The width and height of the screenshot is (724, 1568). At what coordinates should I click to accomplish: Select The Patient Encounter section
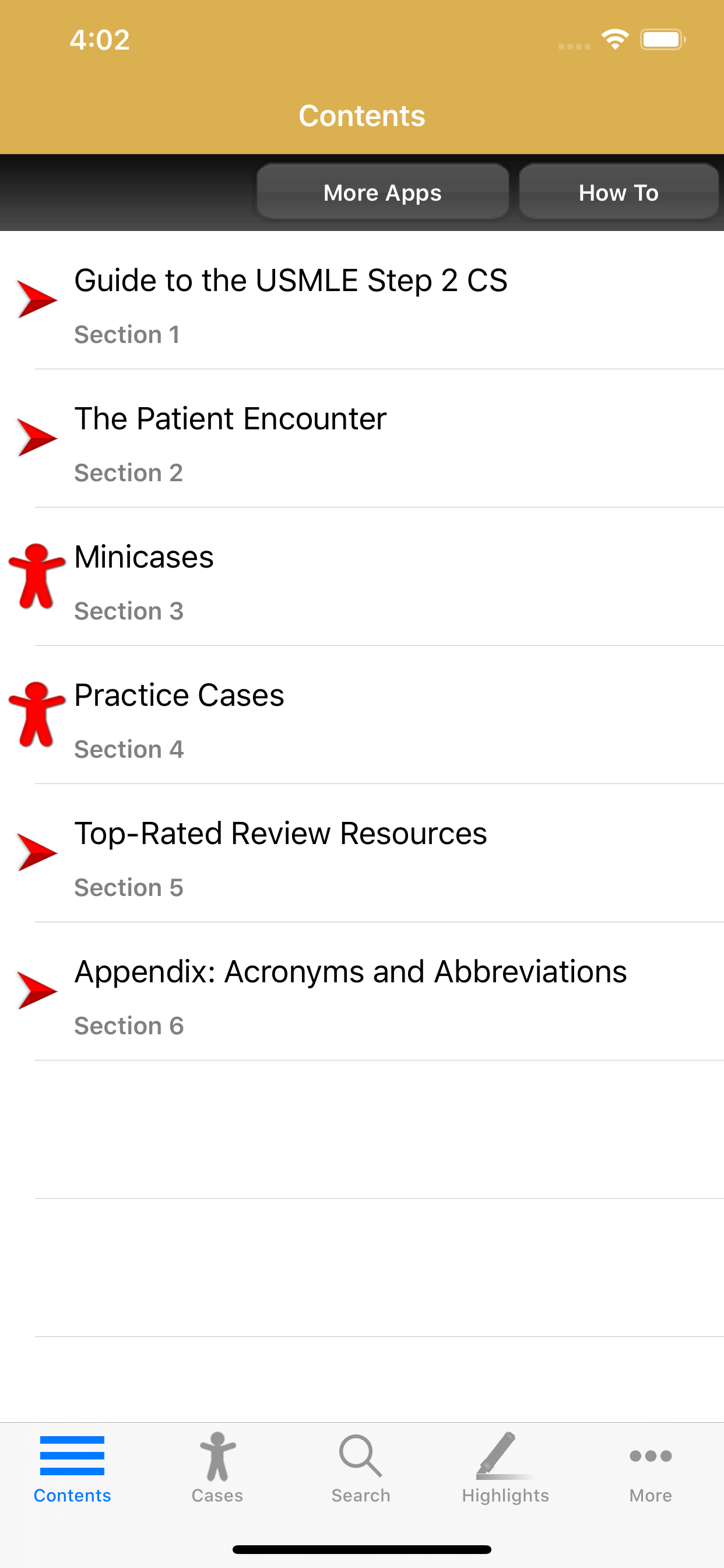362,439
